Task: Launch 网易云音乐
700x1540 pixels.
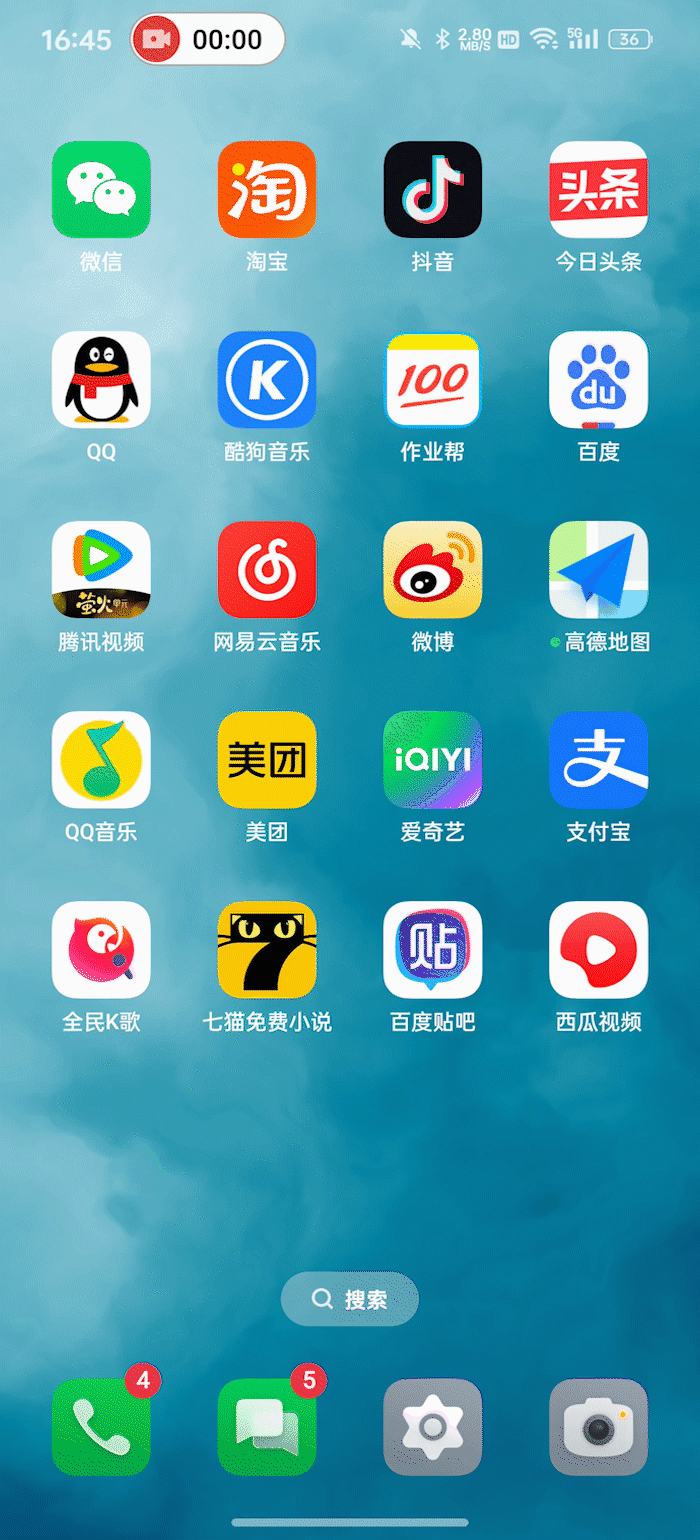Action: click(x=267, y=570)
